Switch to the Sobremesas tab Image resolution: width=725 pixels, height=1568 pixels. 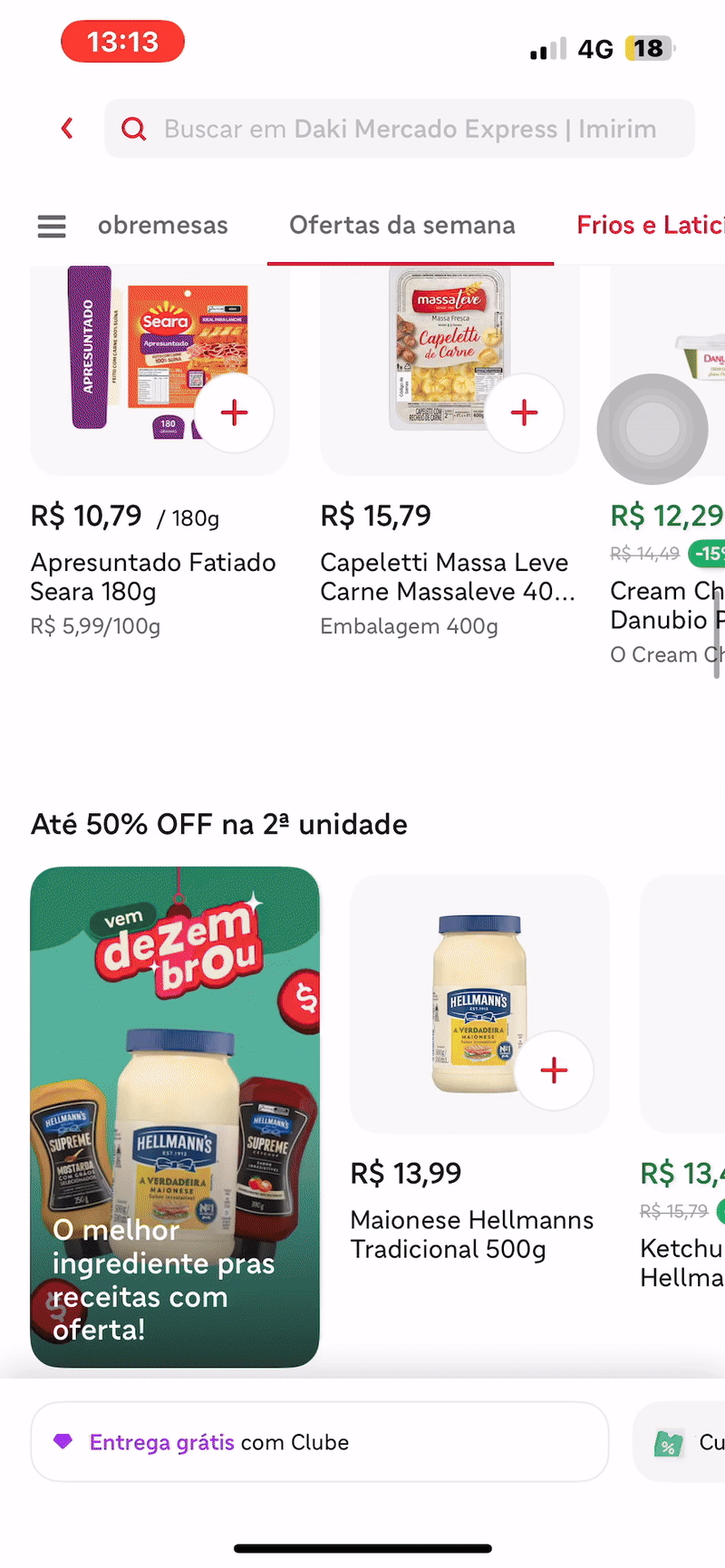click(x=162, y=226)
